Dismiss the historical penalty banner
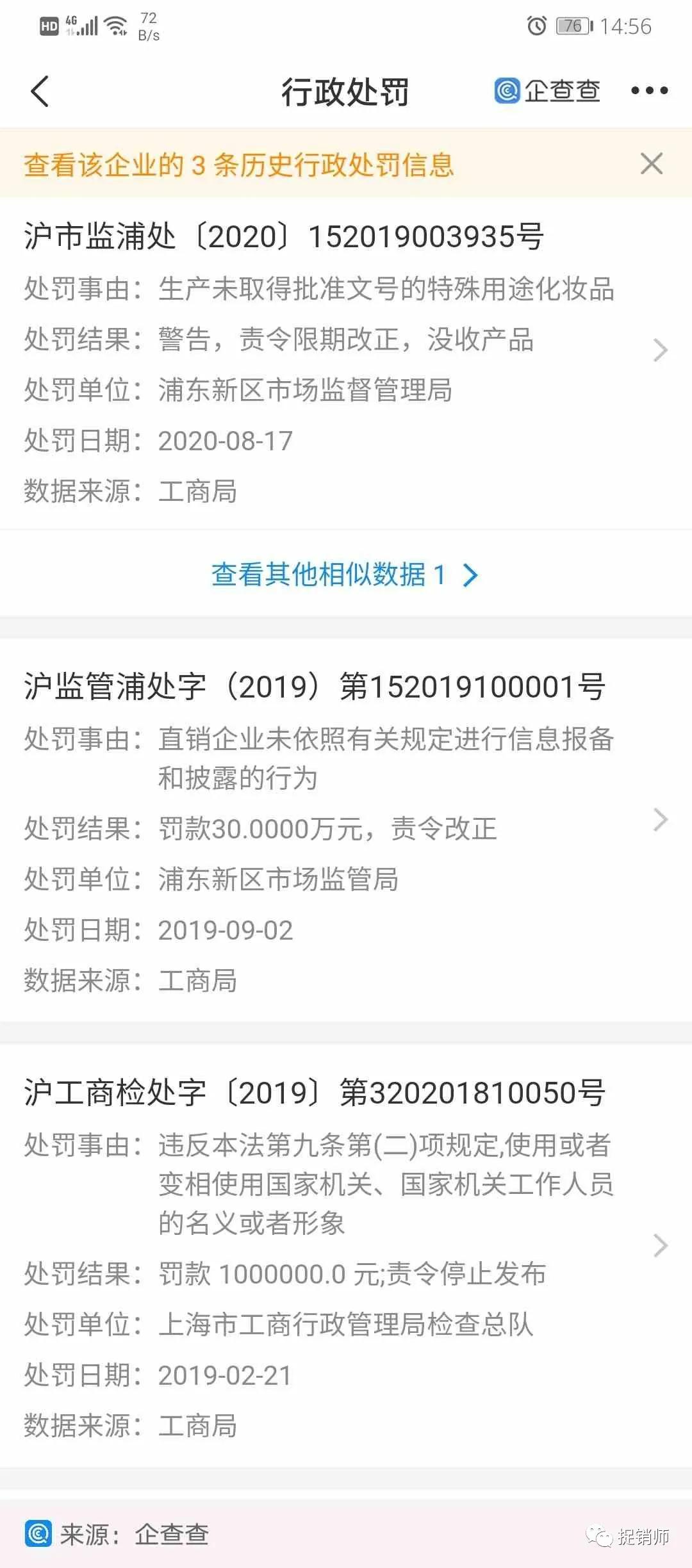 pos(652,164)
